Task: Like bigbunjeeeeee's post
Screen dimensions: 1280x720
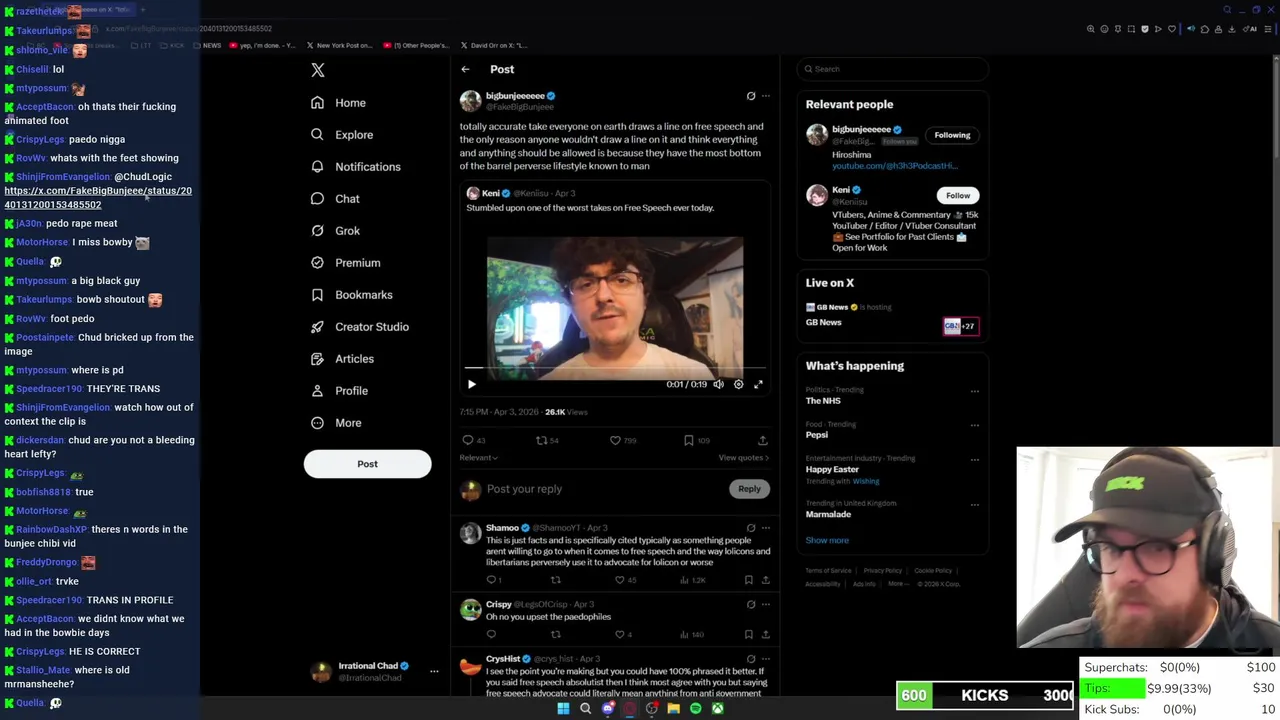Action: tap(616, 440)
